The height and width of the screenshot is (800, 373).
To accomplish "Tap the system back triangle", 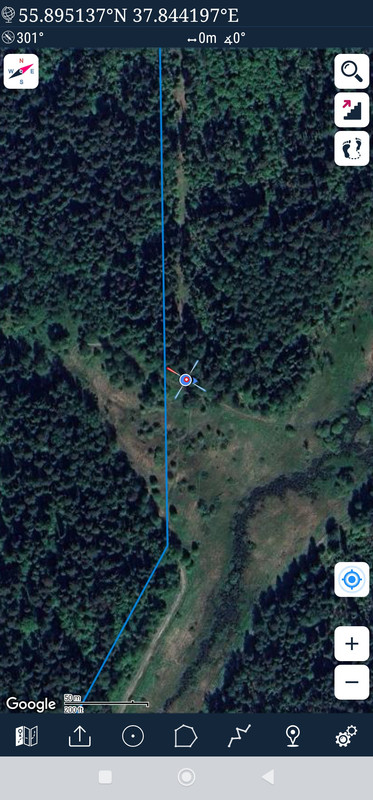I will (x=267, y=777).
